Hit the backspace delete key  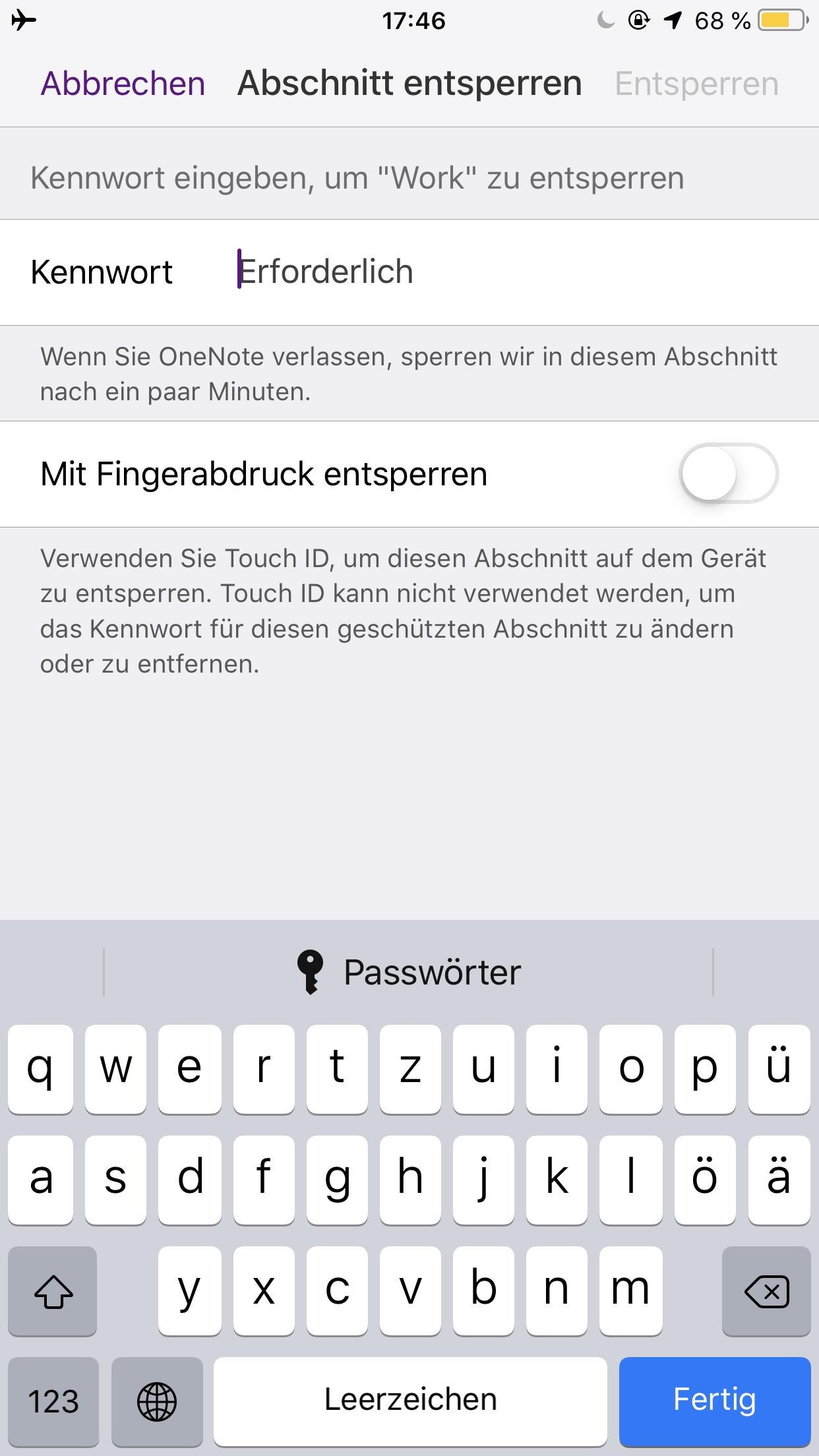(766, 1290)
